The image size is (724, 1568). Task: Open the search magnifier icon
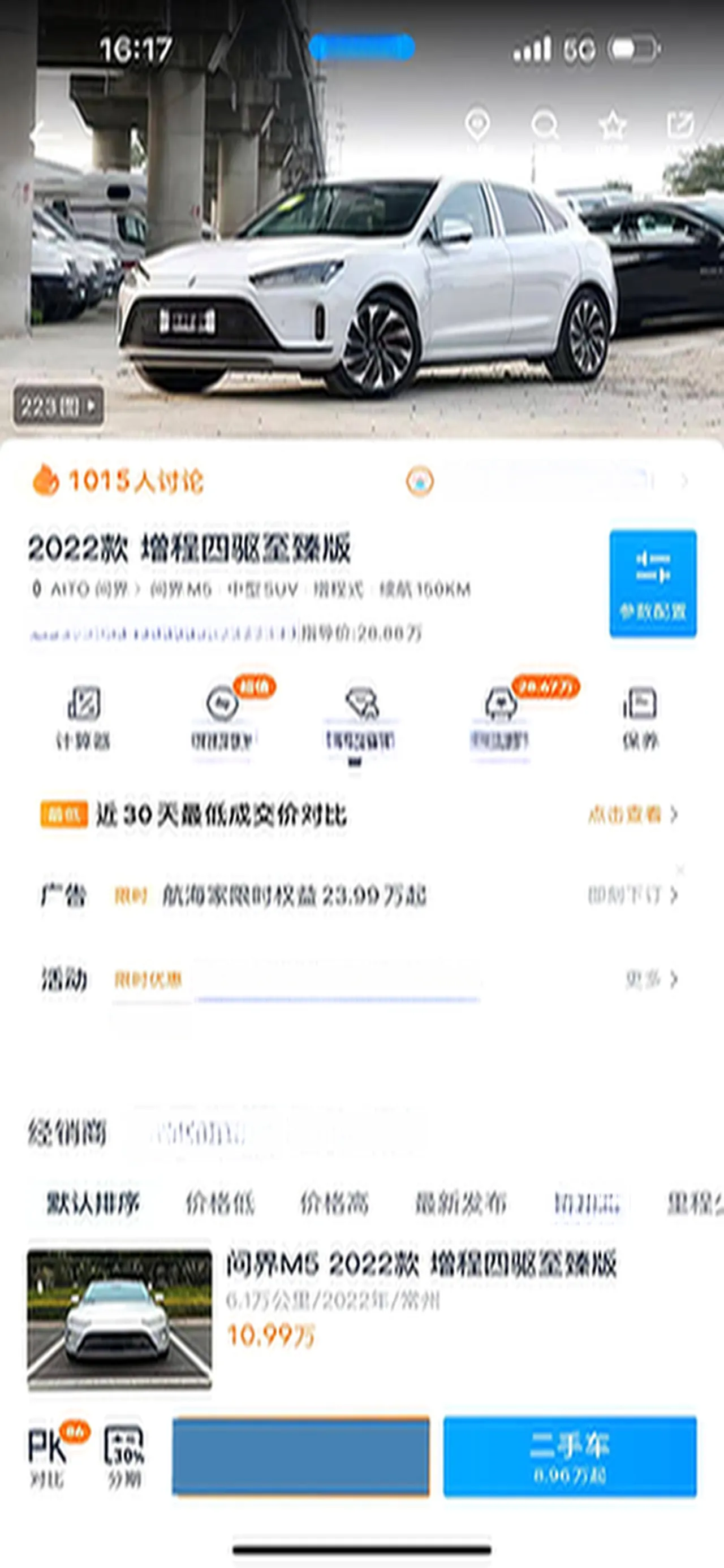tap(545, 128)
